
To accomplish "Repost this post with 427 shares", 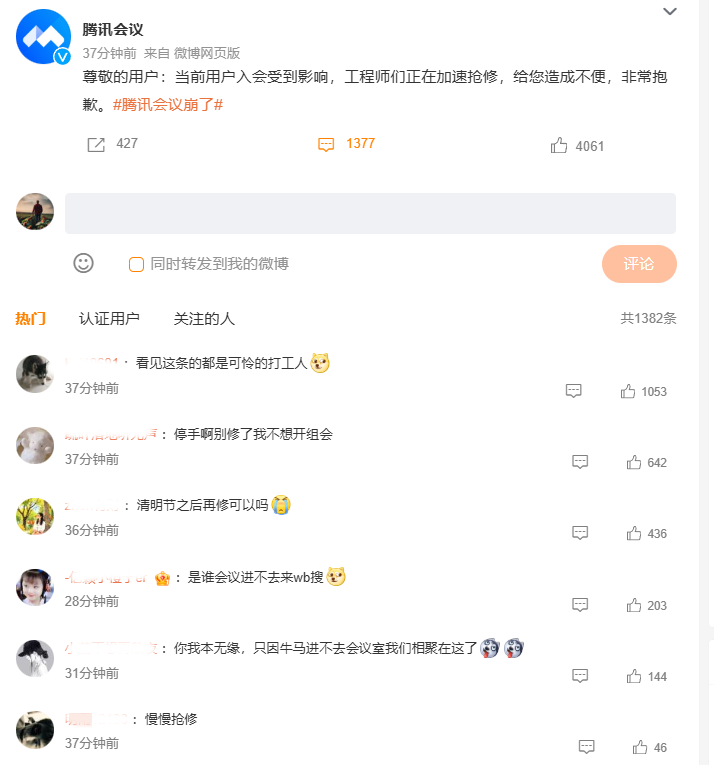I will point(96,144).
